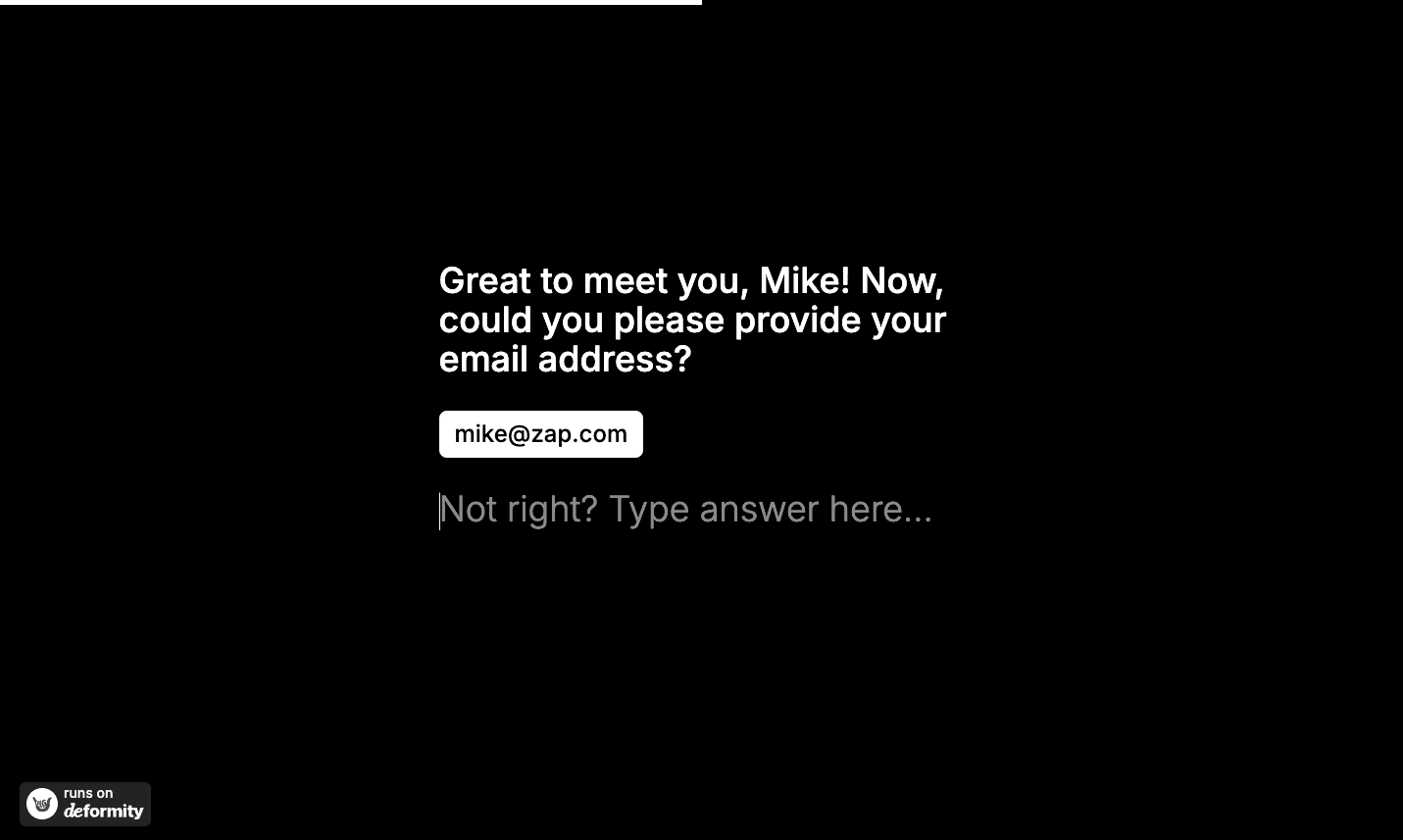Select the suggested email mike@zap.com
Image resolution: width=1403 pixels, height=840 pixels.
[x=540, y=434]
